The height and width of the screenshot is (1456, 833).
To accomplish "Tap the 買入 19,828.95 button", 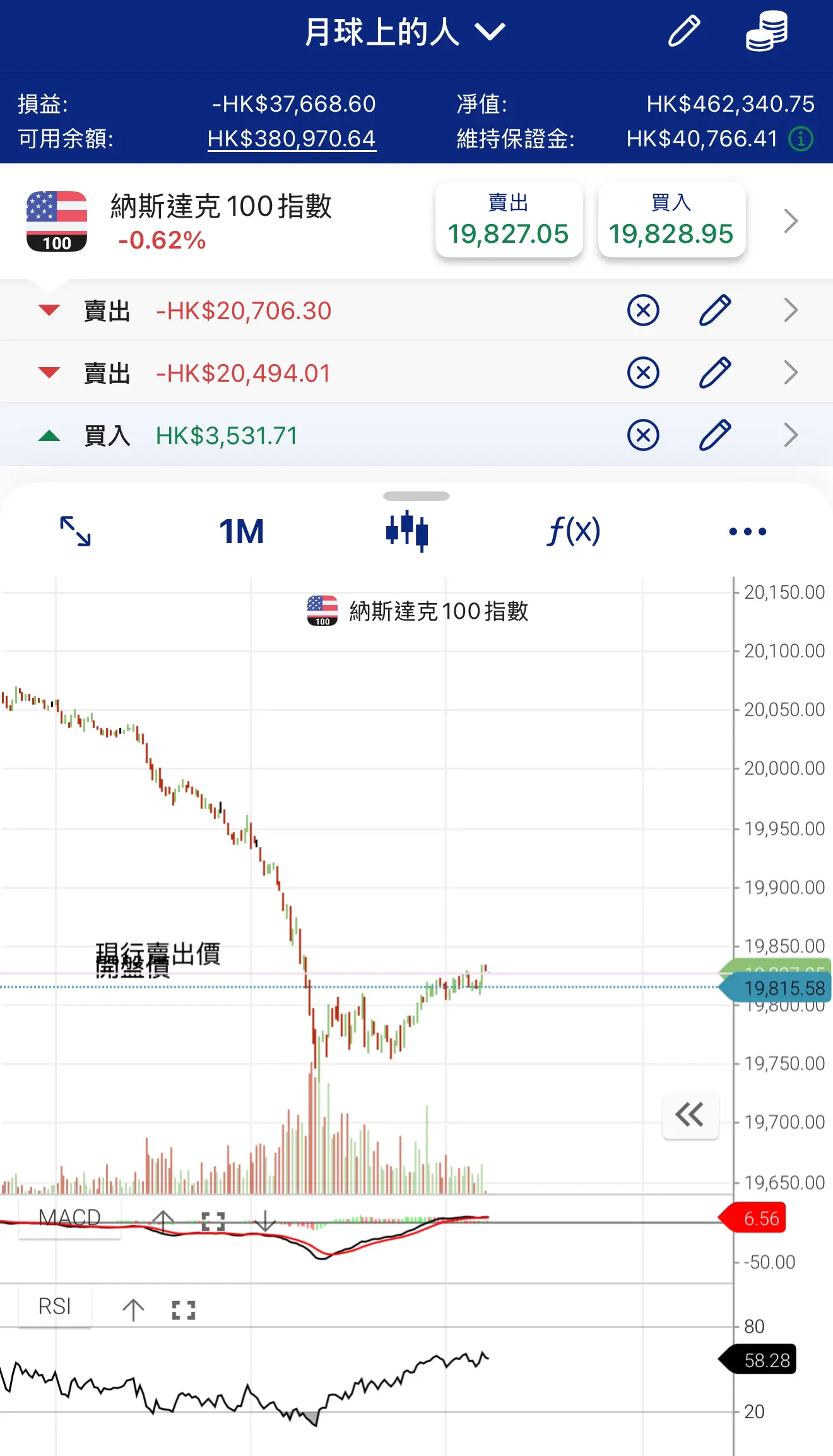I will [x=671, y=220].
